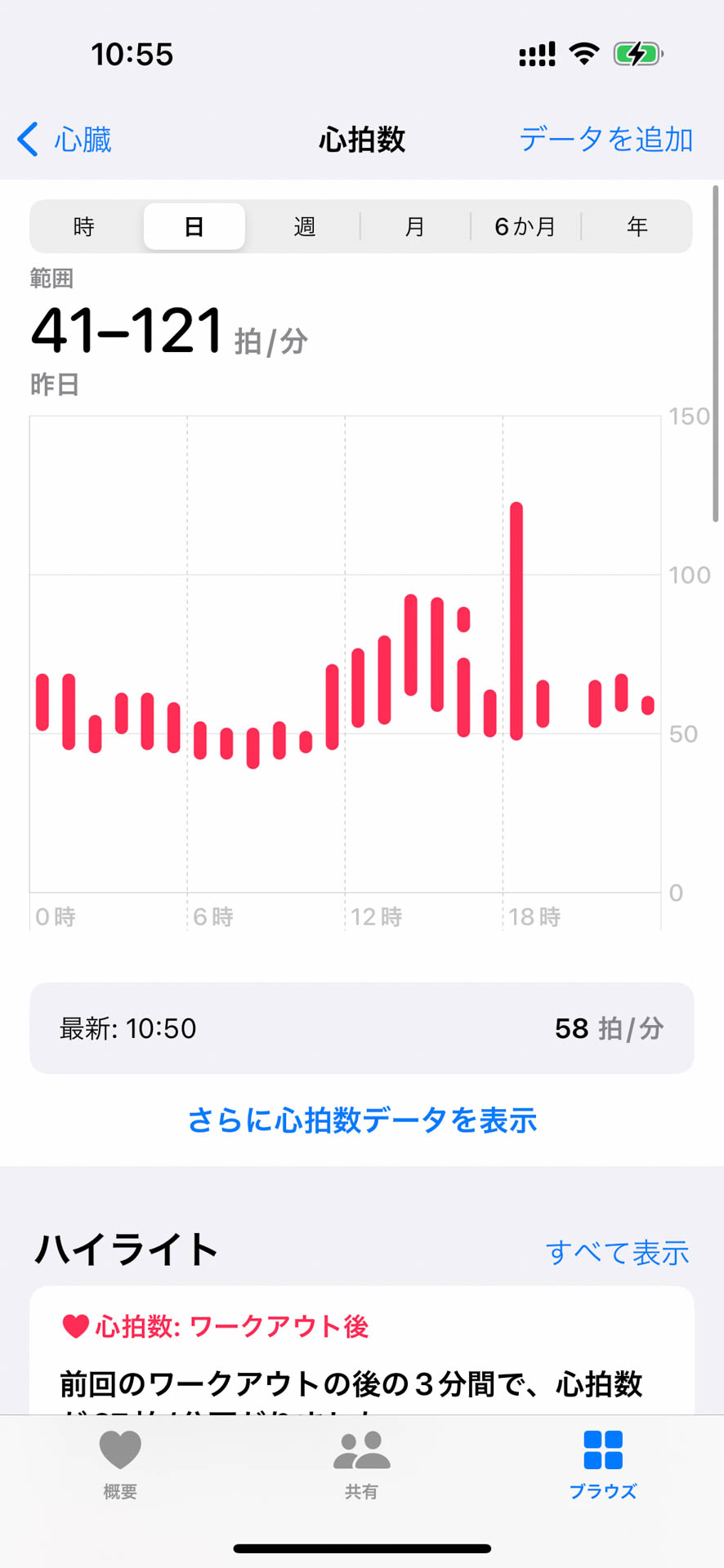Select the 年 view in the segmented control
The width and height of the screenshot is (724, 1568).
(637, 226)
